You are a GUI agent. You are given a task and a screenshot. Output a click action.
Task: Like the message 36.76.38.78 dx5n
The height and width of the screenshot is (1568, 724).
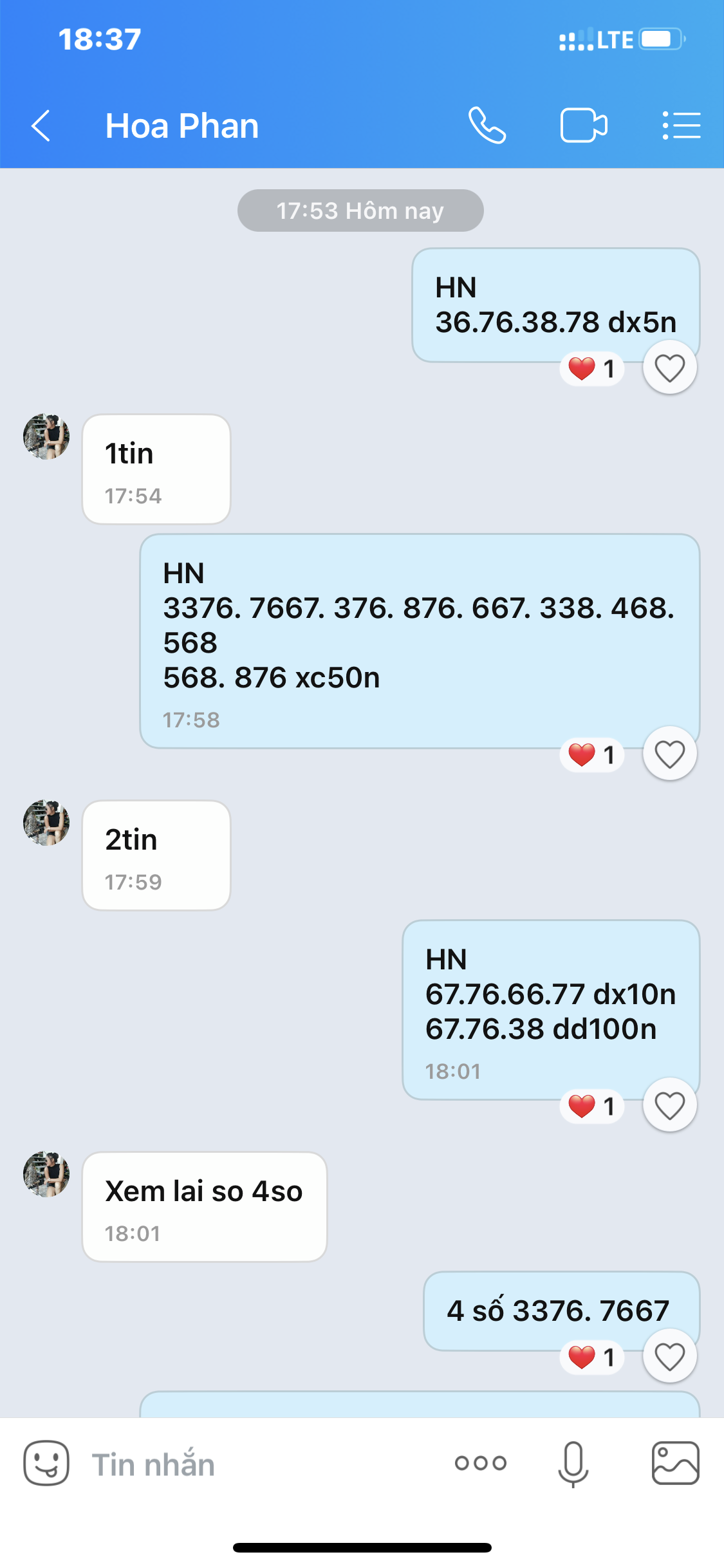tap(670, 368)
